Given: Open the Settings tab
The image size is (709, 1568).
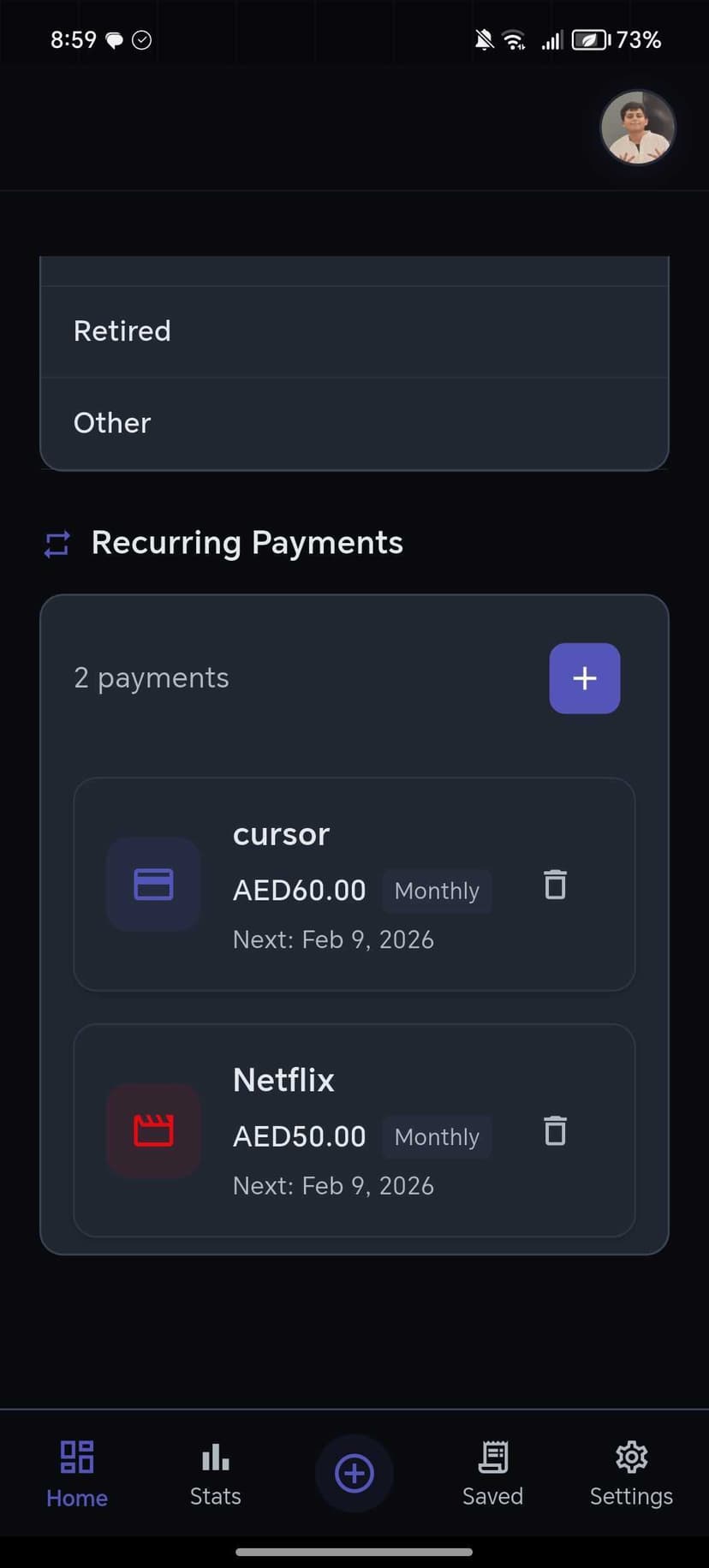Looking at the screenshot, I should click(x=631, y=1473).
